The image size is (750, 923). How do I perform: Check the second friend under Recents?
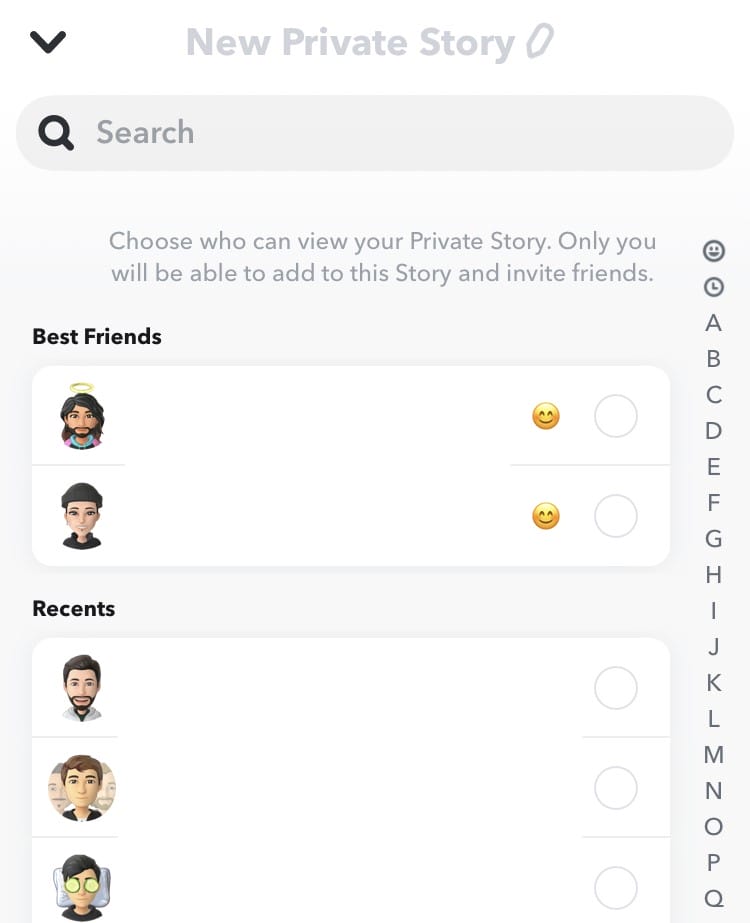coord(615,788)
